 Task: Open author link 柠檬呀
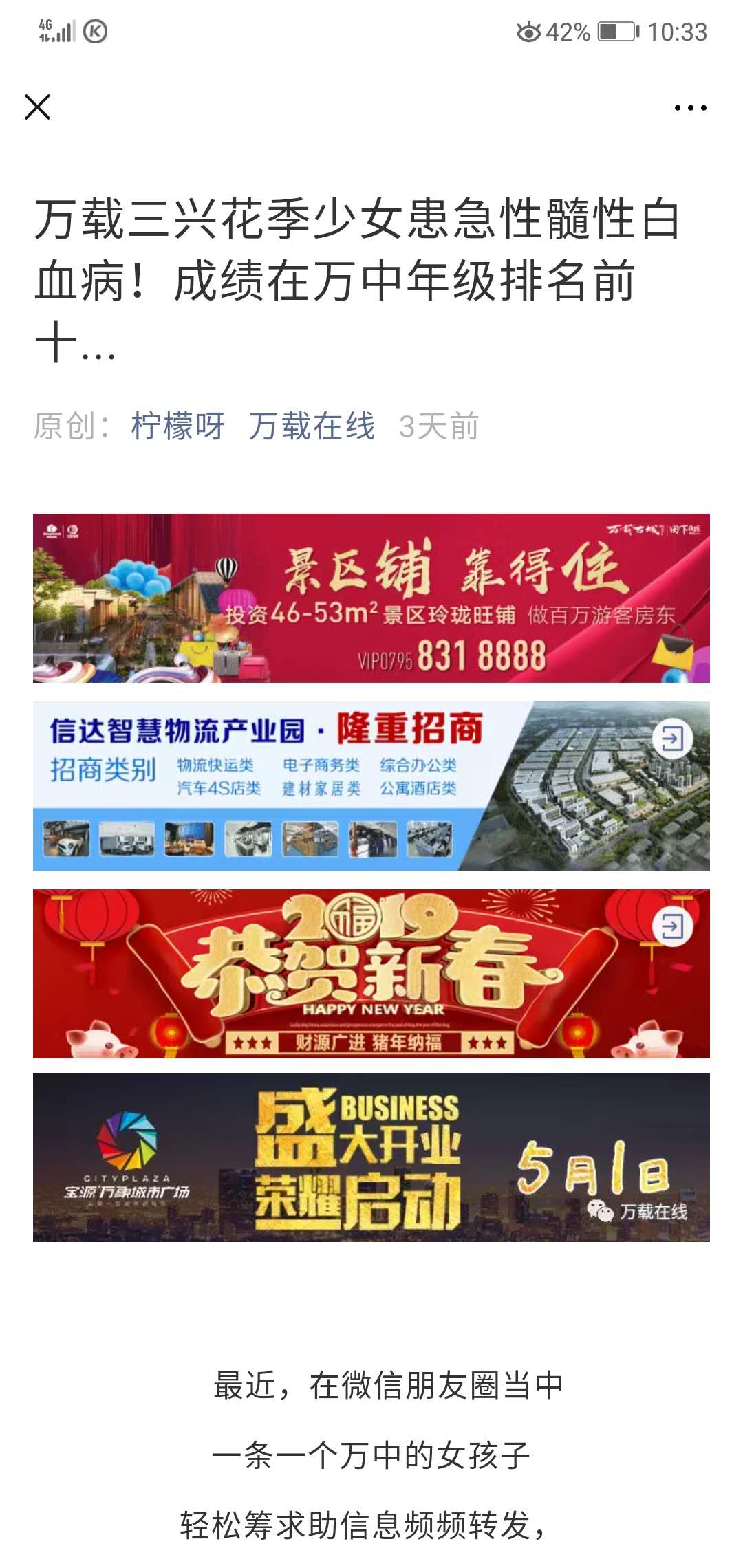point(178,426)
